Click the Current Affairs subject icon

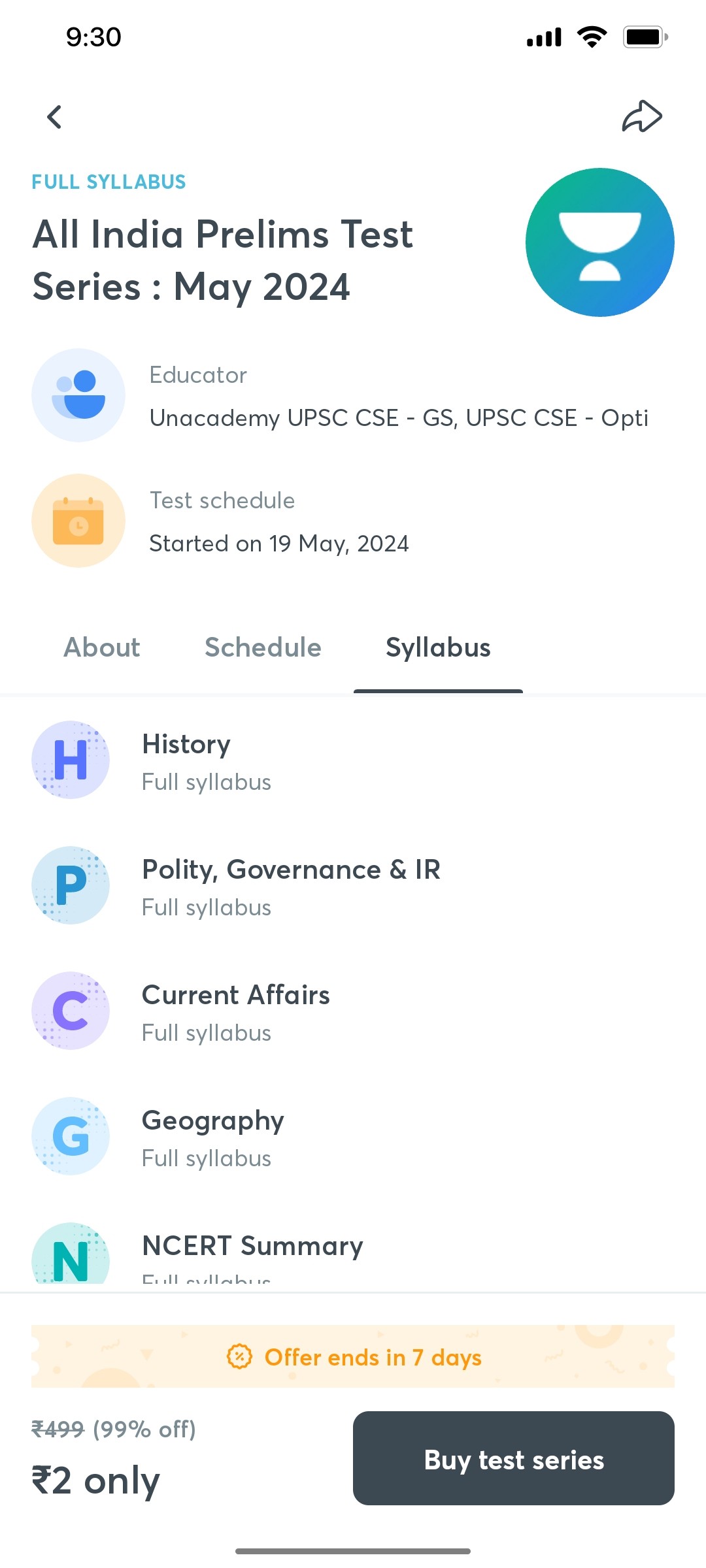tap(71, 1011)
